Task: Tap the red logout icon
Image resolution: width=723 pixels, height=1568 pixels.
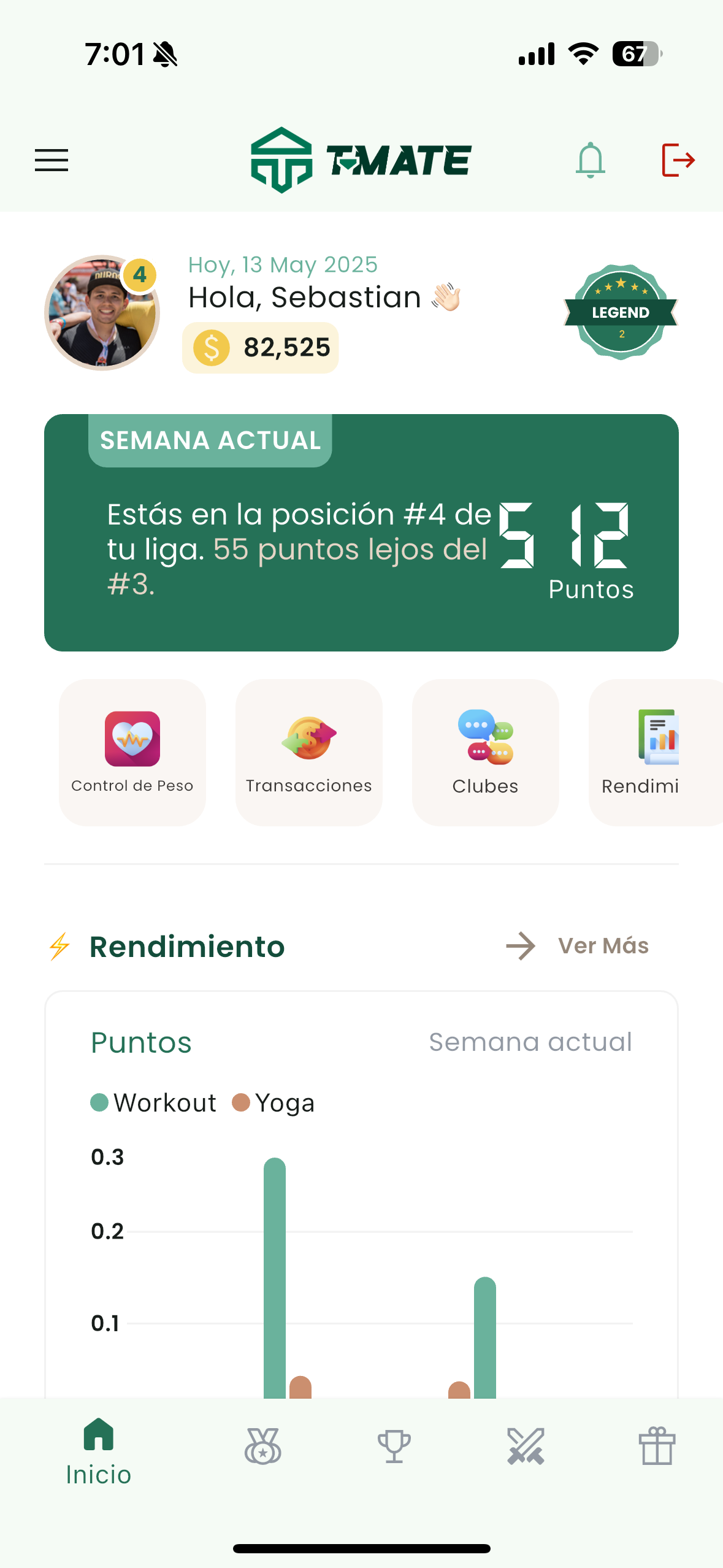Action: click(x=678, y=160)
